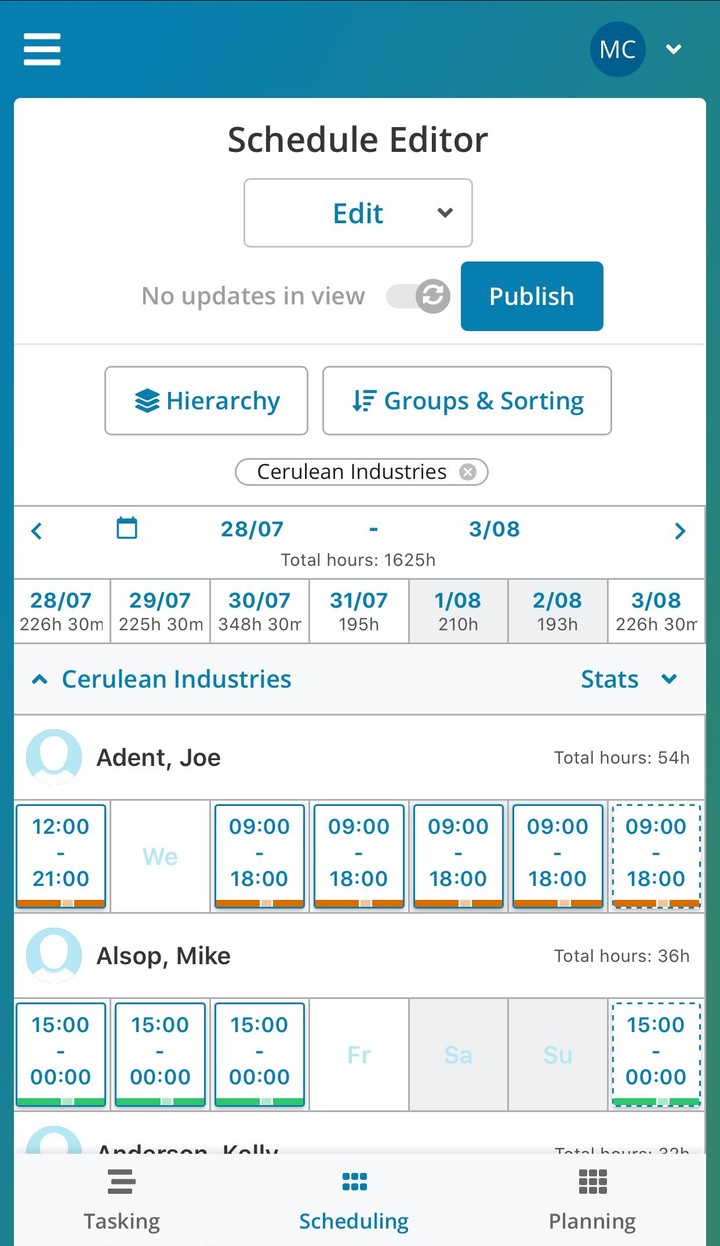
Task: Open the hamburger navigation menu
Action: click(41, 48)
